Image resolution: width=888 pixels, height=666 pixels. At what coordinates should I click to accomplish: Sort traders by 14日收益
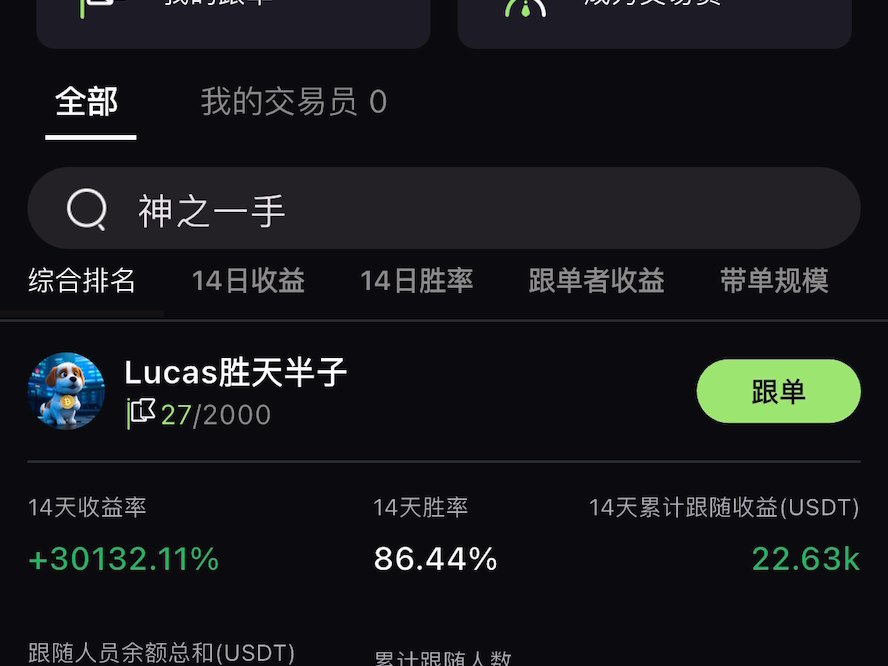(248, 281)
